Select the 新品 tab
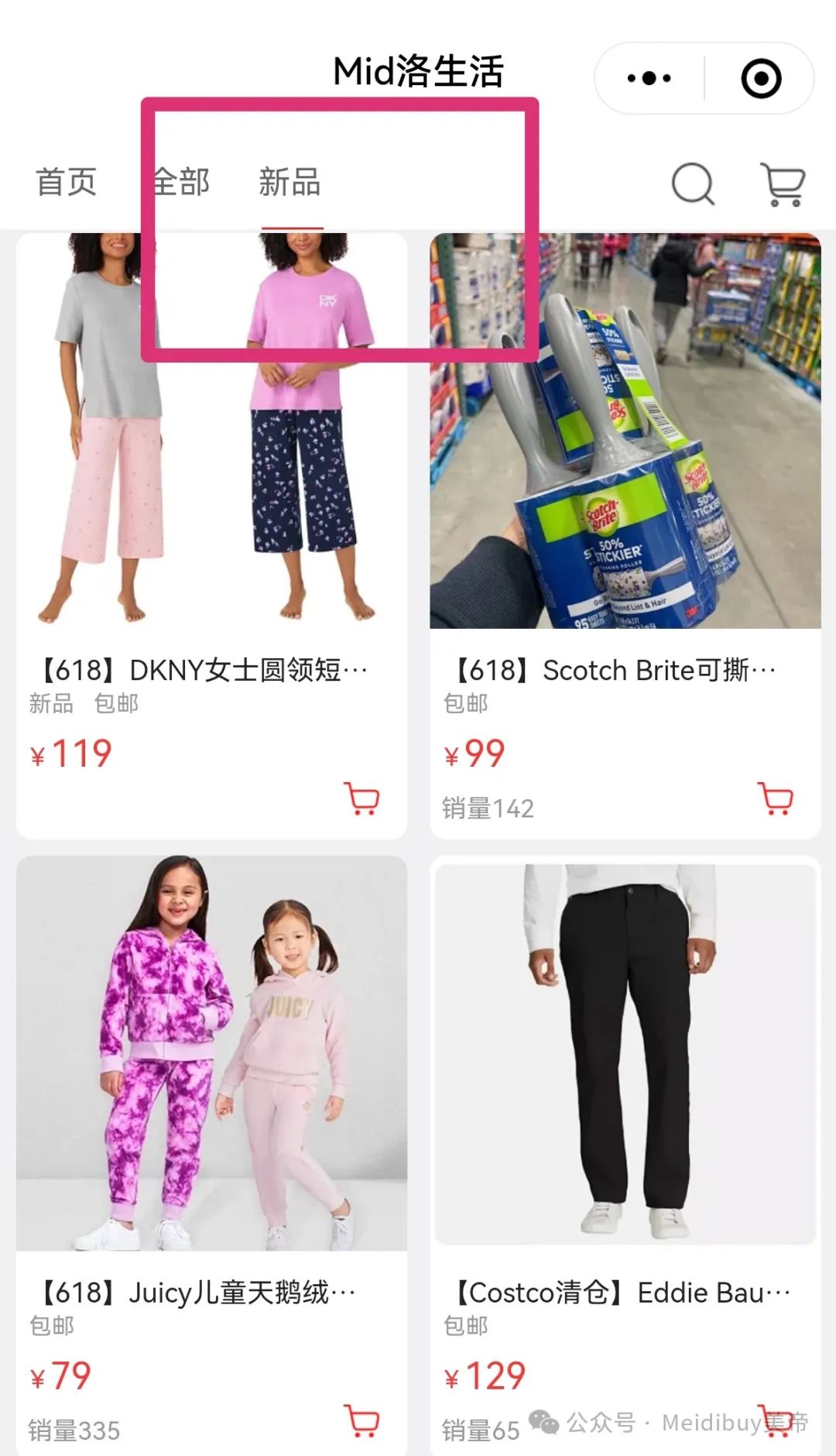 coord(290,183)
